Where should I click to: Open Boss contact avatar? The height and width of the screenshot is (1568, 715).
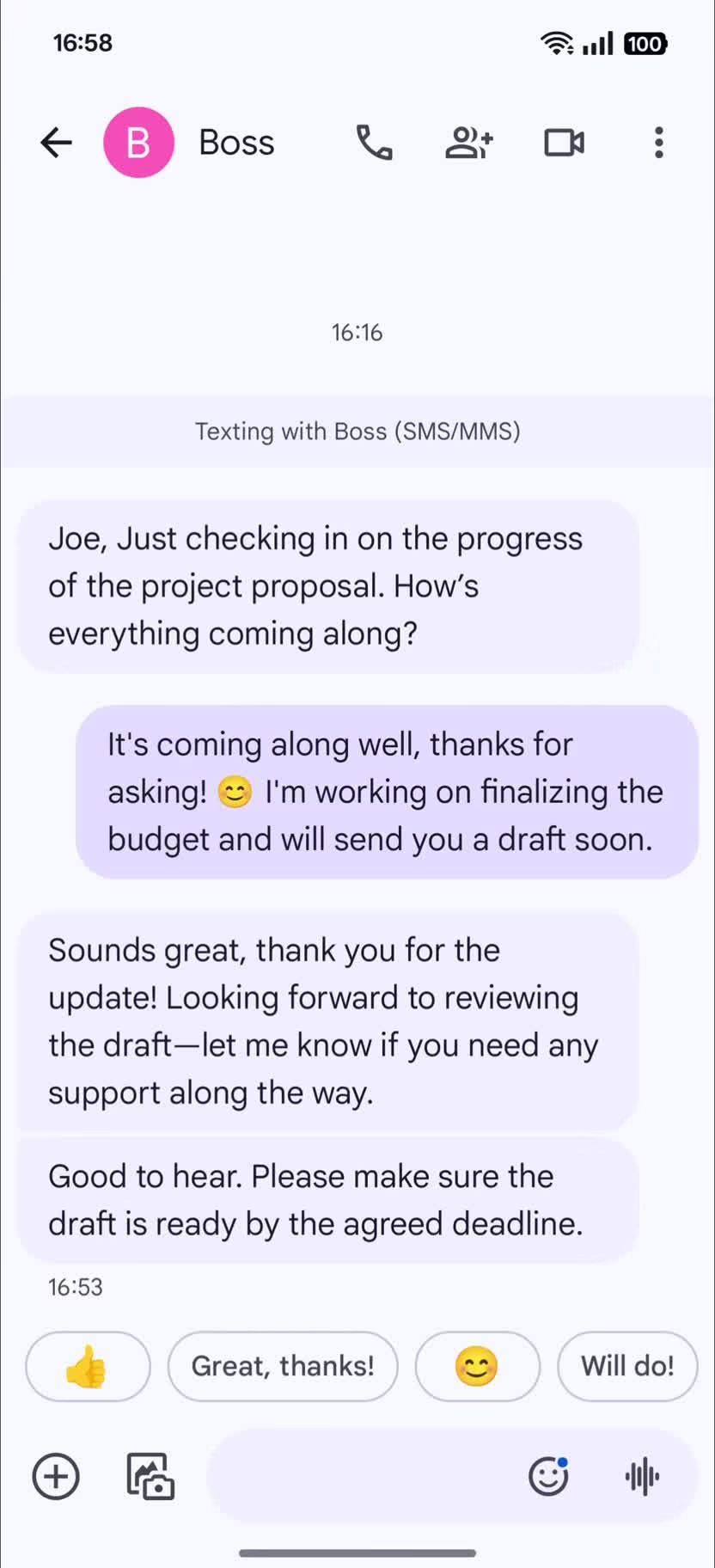click(138, 143)
